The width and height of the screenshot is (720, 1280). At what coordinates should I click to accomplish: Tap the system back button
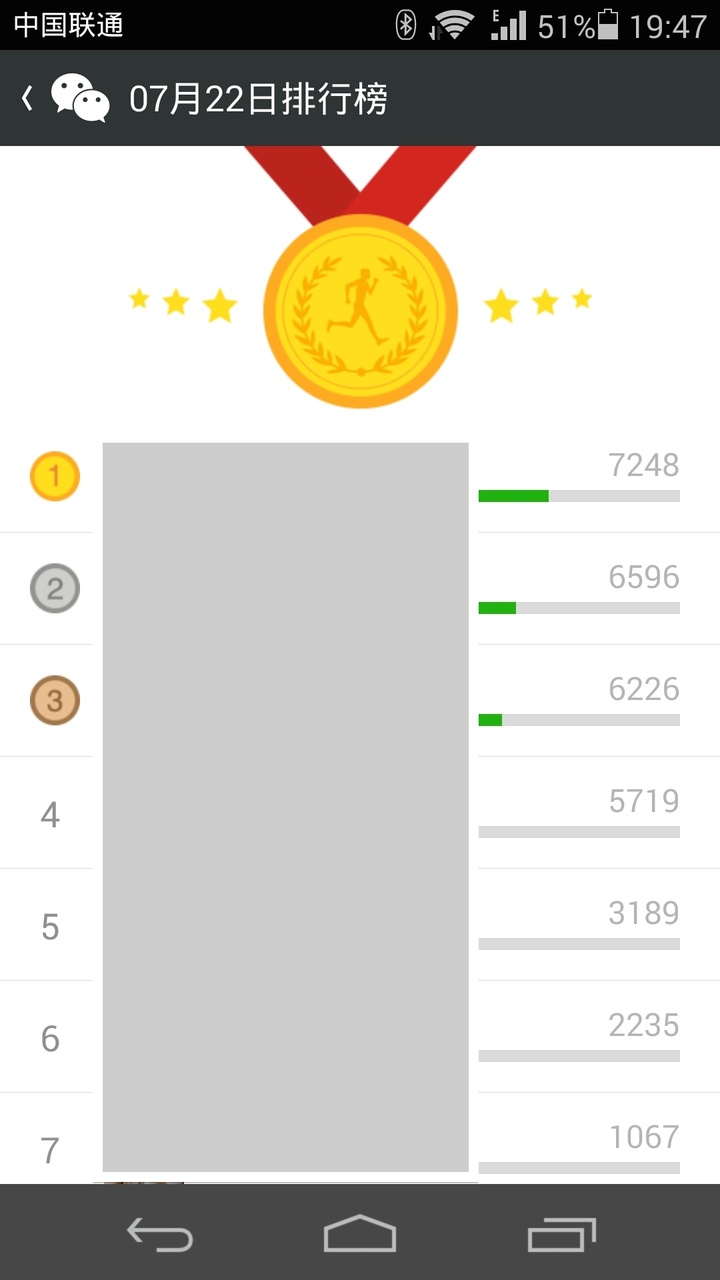tap(160, 1234)
